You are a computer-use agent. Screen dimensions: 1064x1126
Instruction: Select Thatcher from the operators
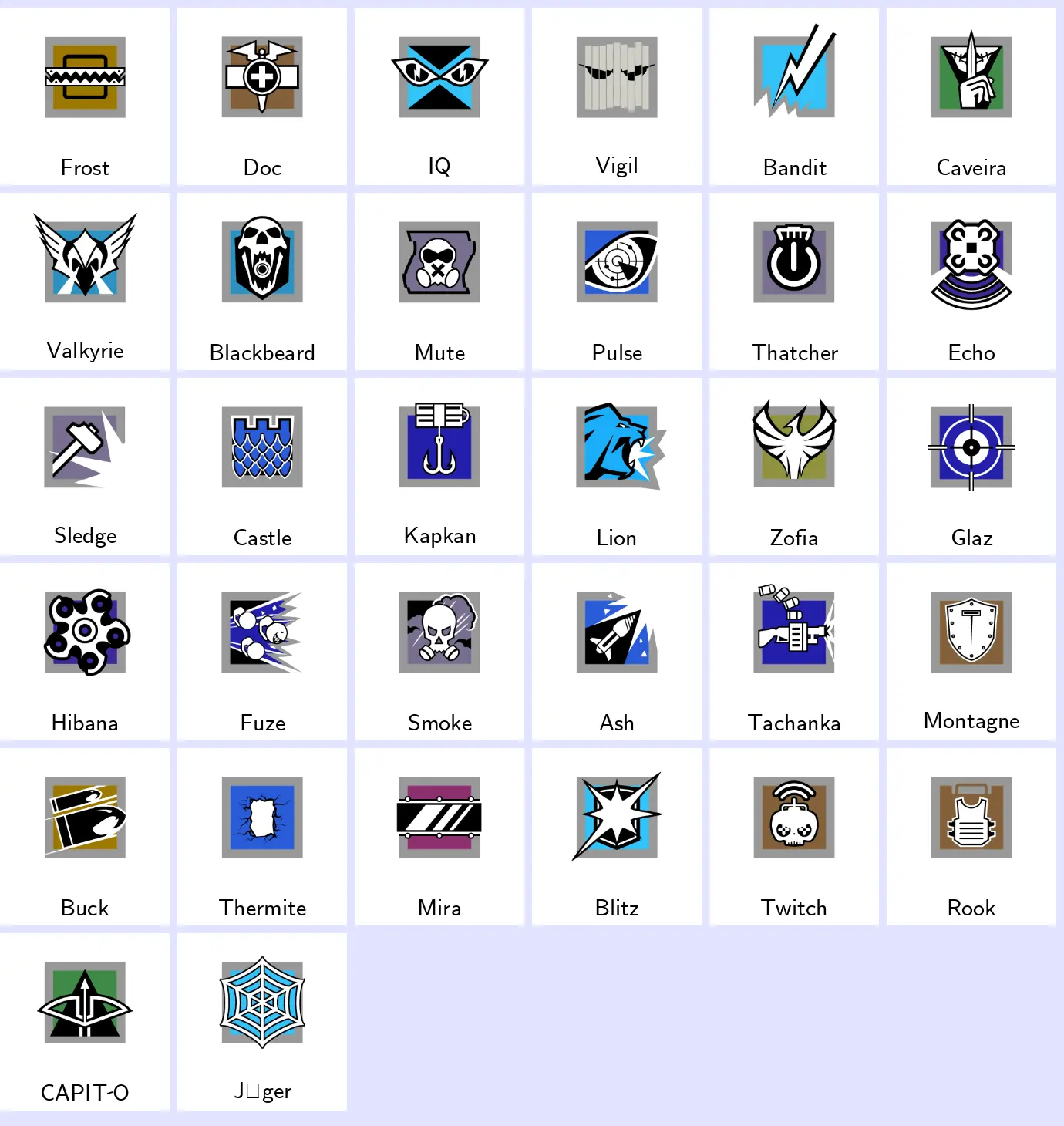point(794,281)
